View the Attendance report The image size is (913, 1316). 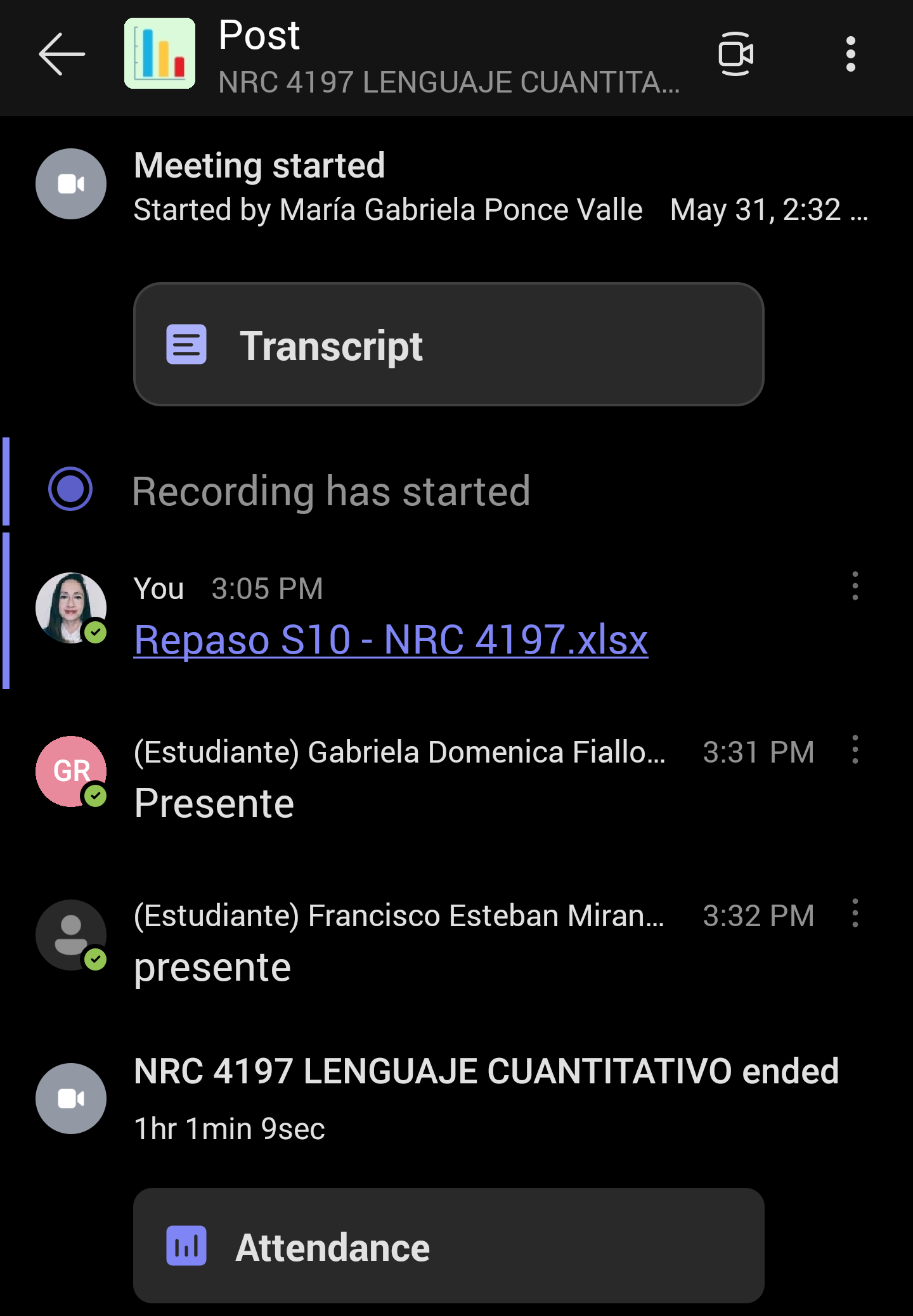[x=448, y=1246]
